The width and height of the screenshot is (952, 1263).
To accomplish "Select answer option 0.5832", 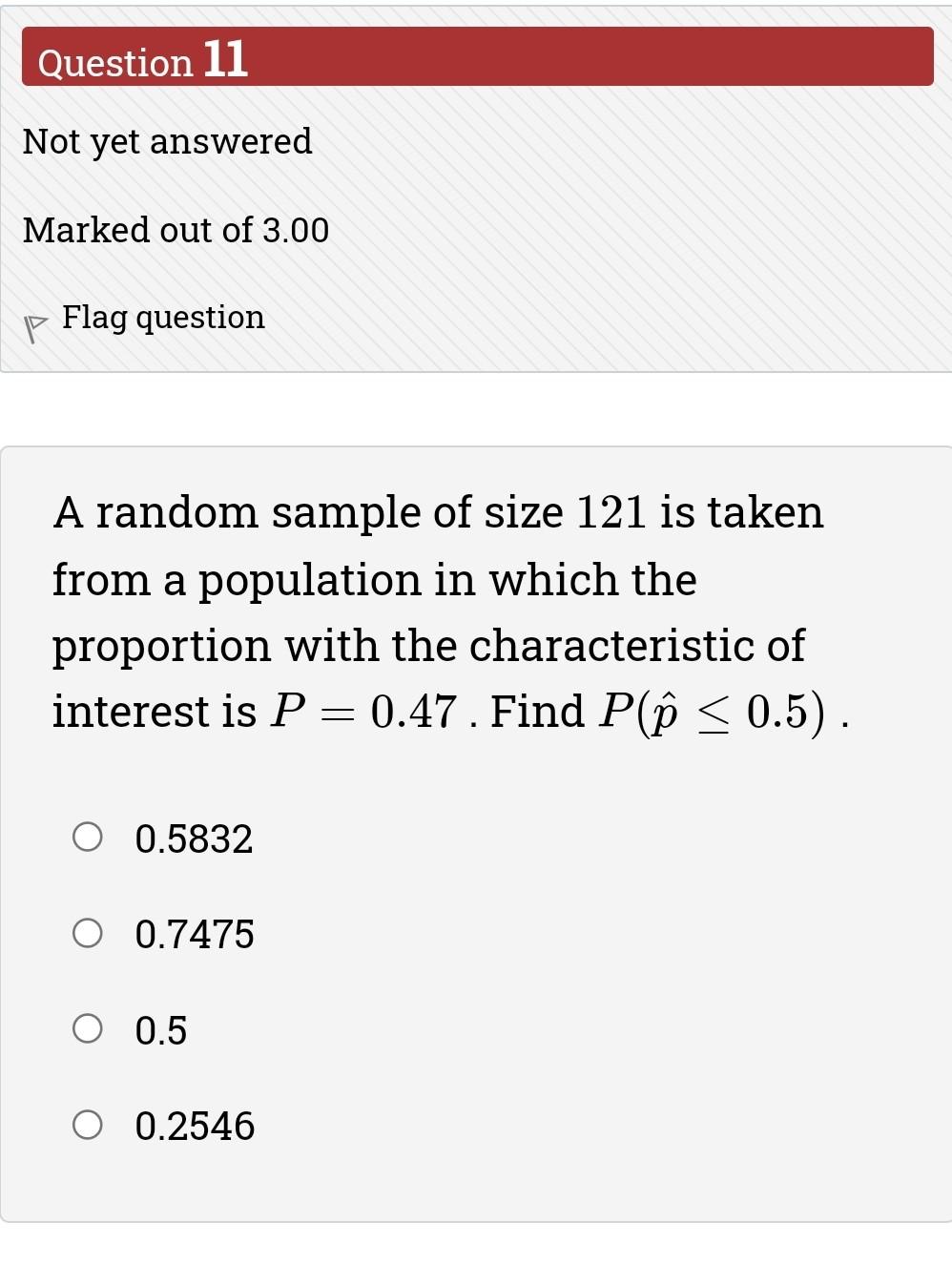I will coord(88,838).
